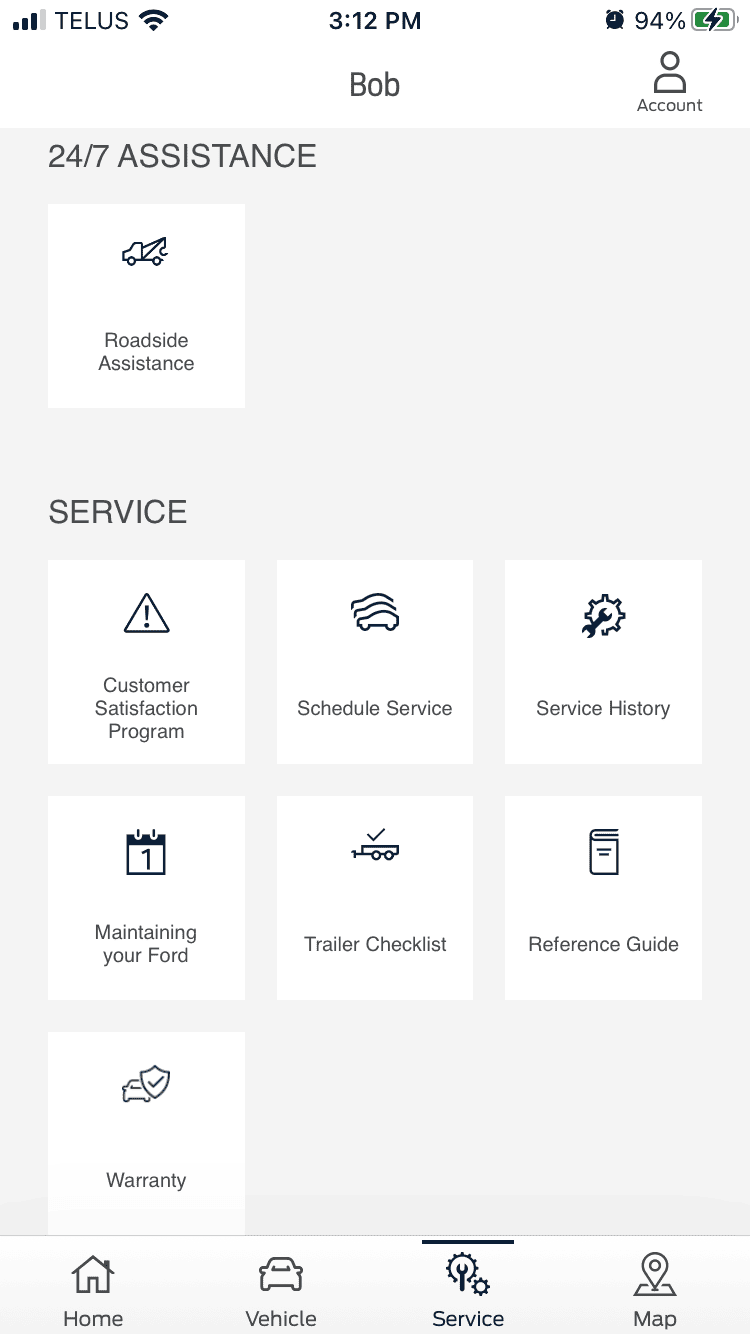Open Maintaining your Ford
Screen dimensions: 750x1334
146,898
